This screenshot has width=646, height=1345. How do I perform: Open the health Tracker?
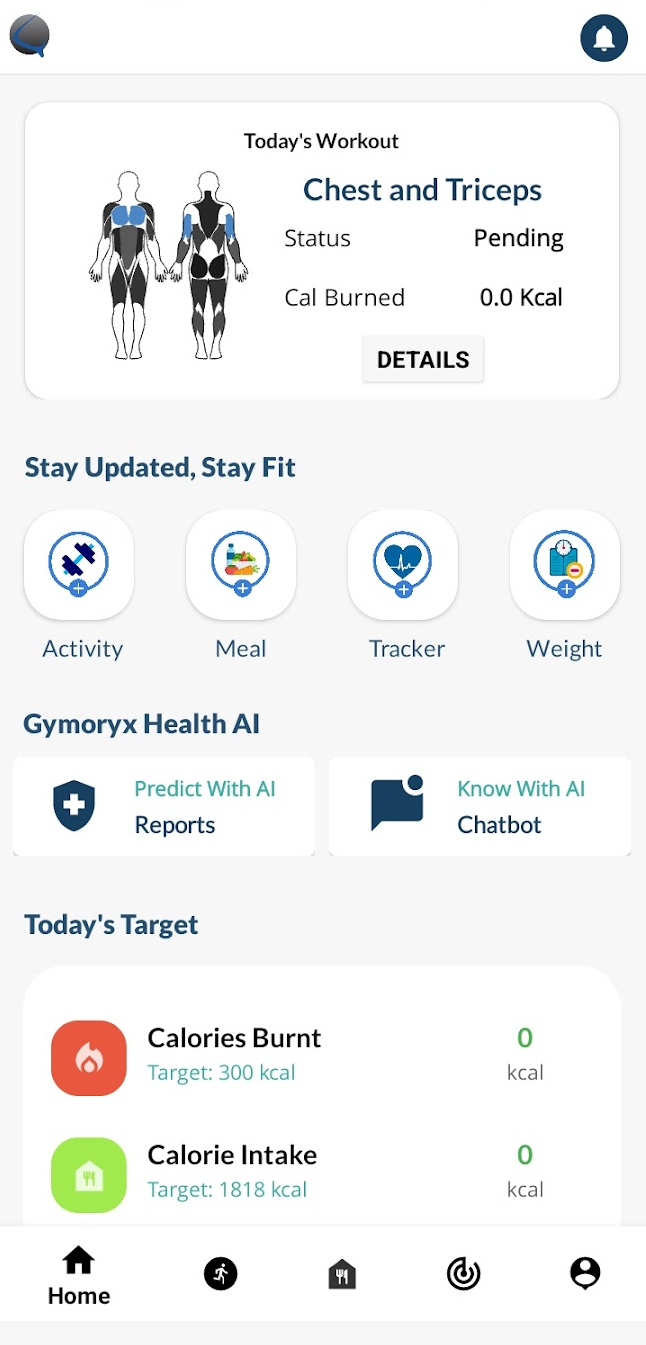point(403,566)
